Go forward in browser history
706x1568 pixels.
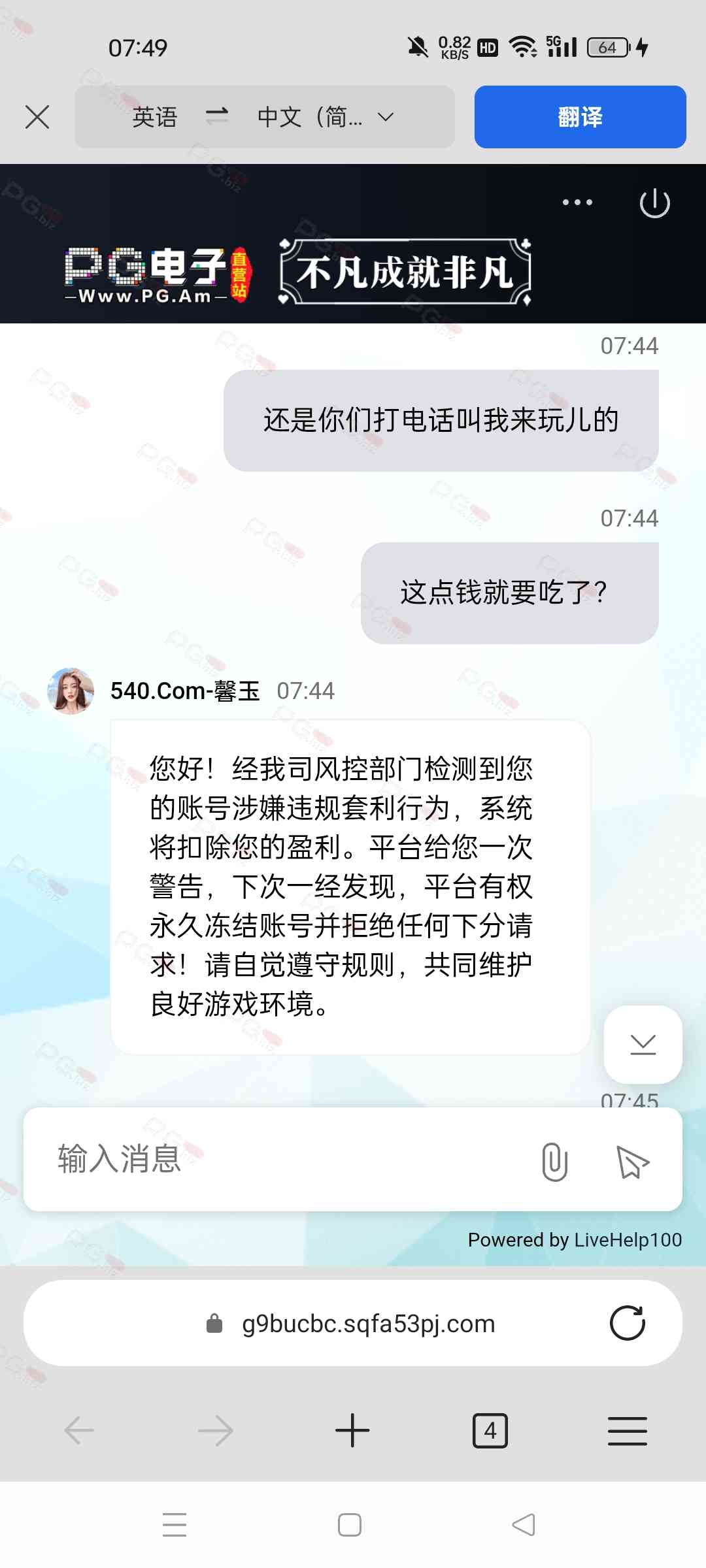[216, 1431]
